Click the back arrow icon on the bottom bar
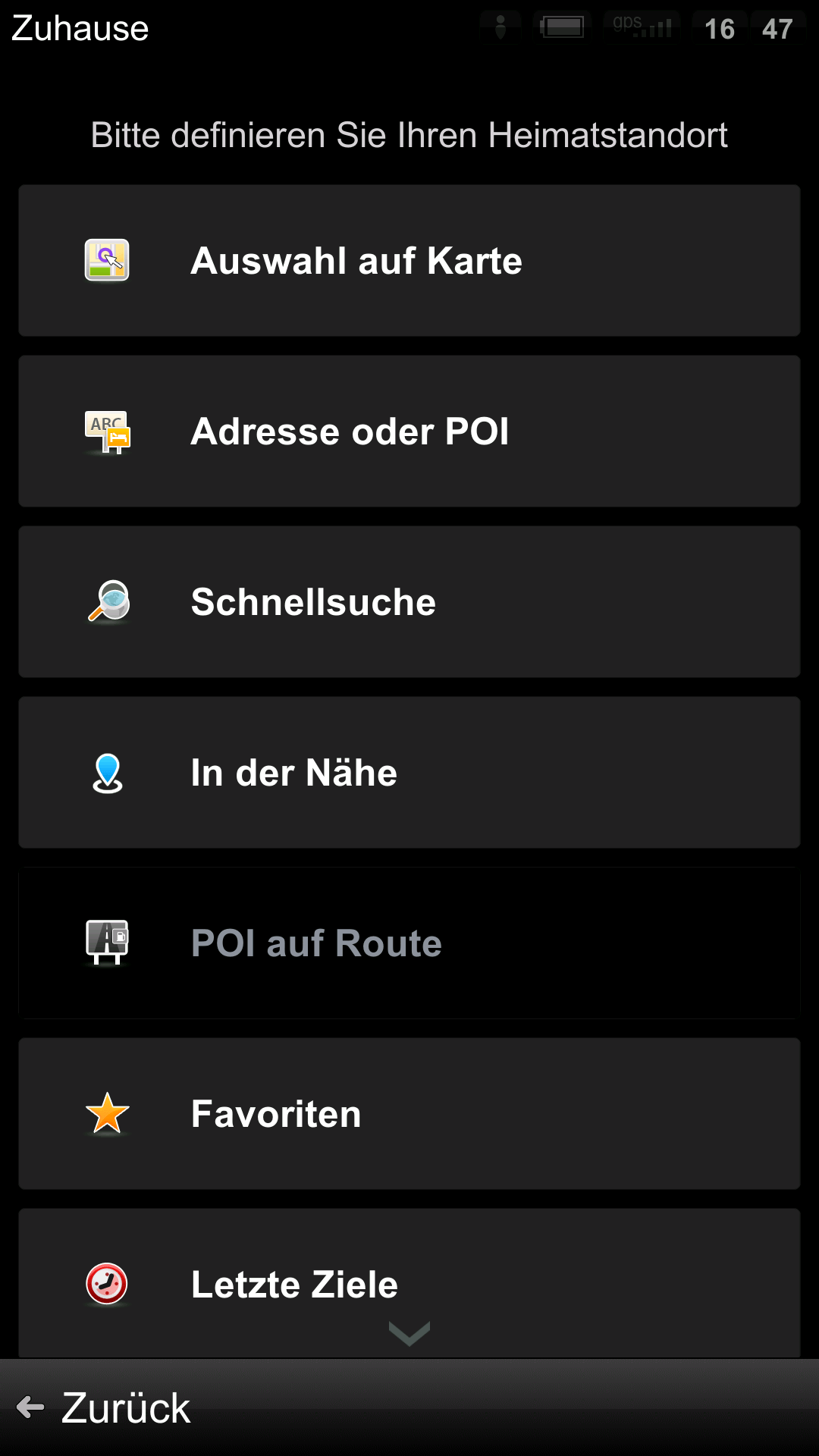The width and height of the screenshot is (819, 1456). [x=30, y=1407]
